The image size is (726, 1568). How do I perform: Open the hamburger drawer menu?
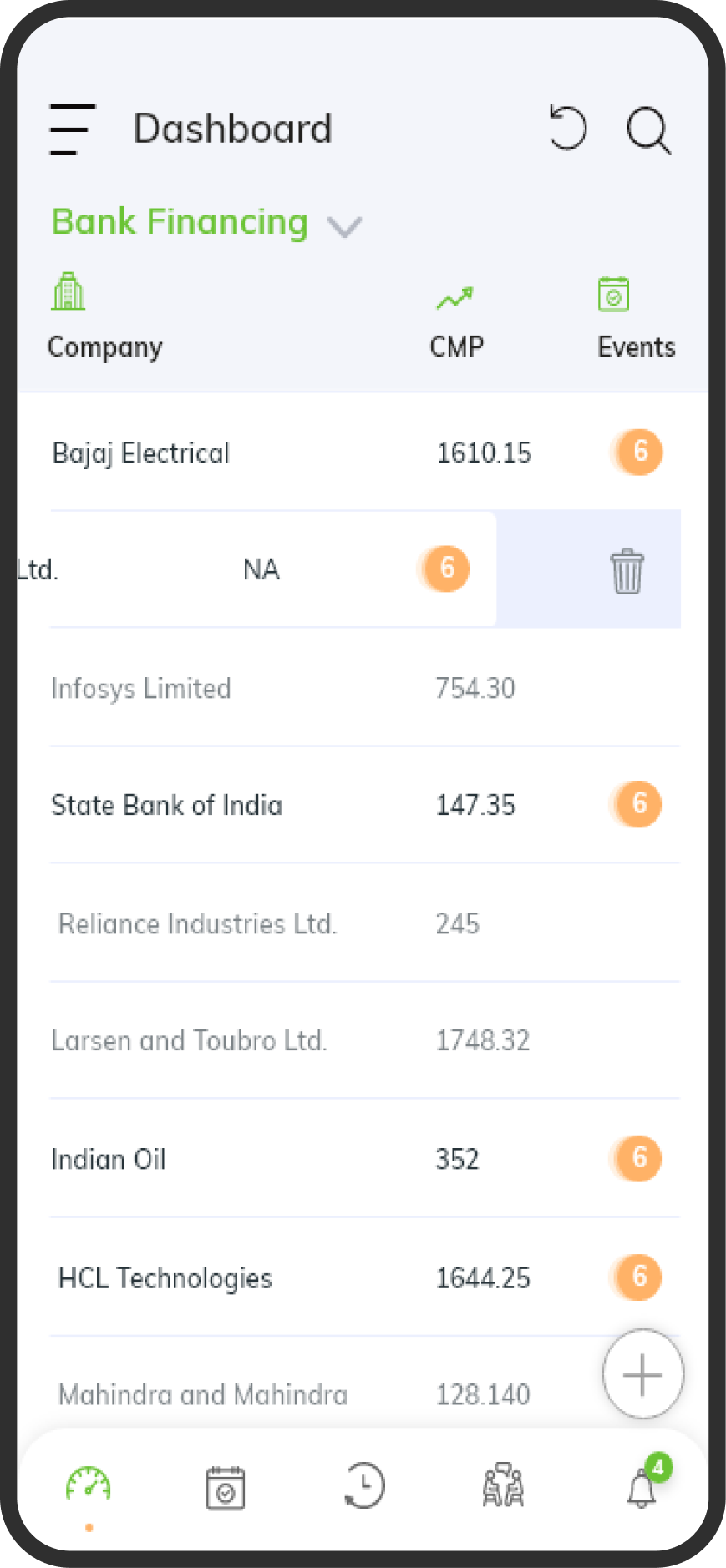click(72, 129)
